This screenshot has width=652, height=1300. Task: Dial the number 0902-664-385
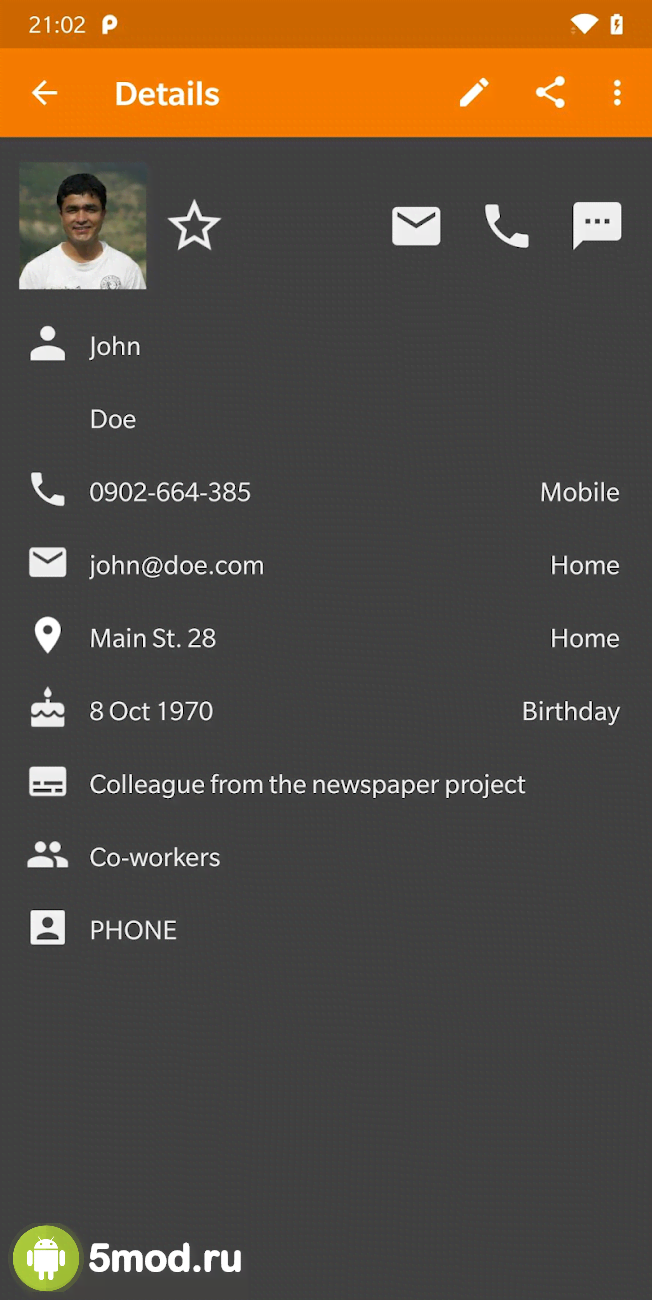[170, 492]
